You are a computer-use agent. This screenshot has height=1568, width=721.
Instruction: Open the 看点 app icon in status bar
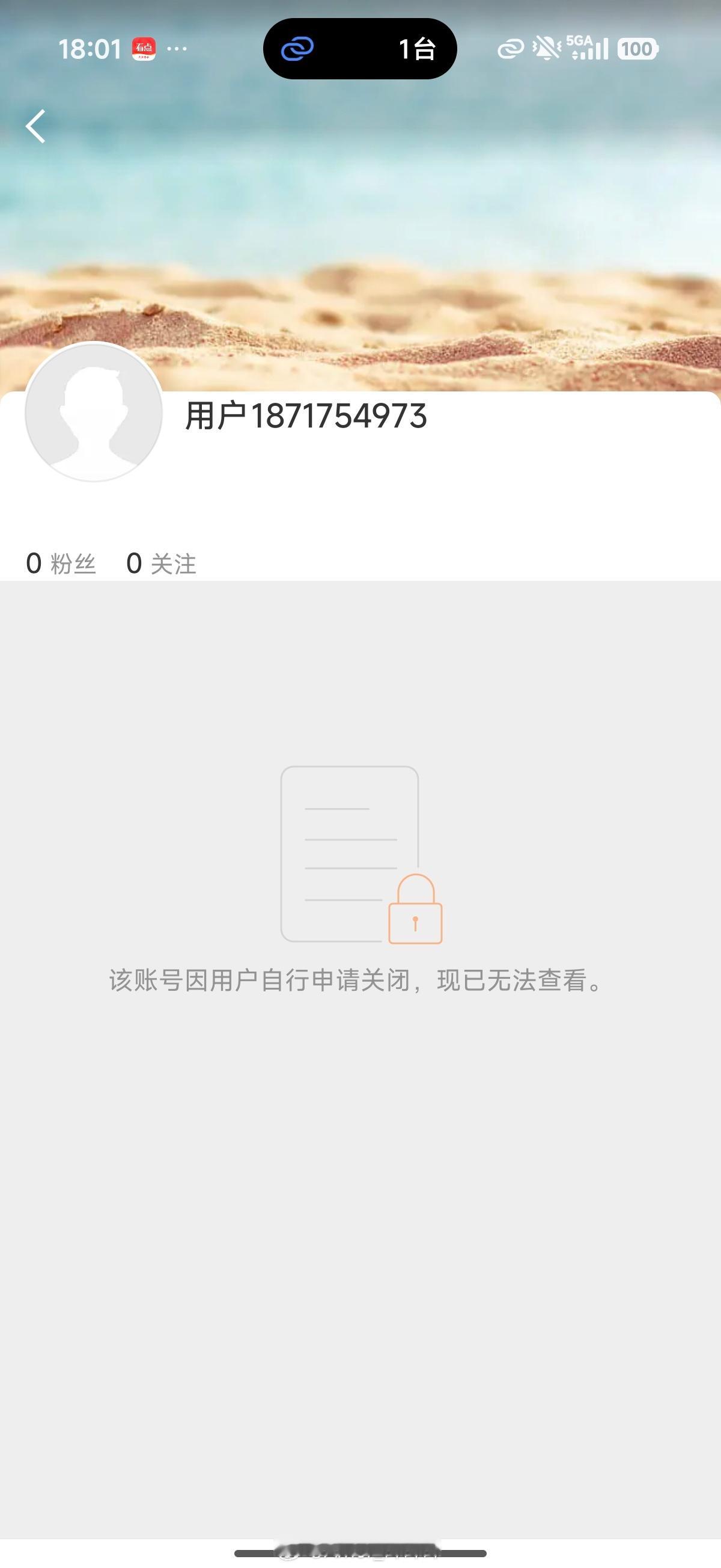pyautogui.click(x=143, y=48)
